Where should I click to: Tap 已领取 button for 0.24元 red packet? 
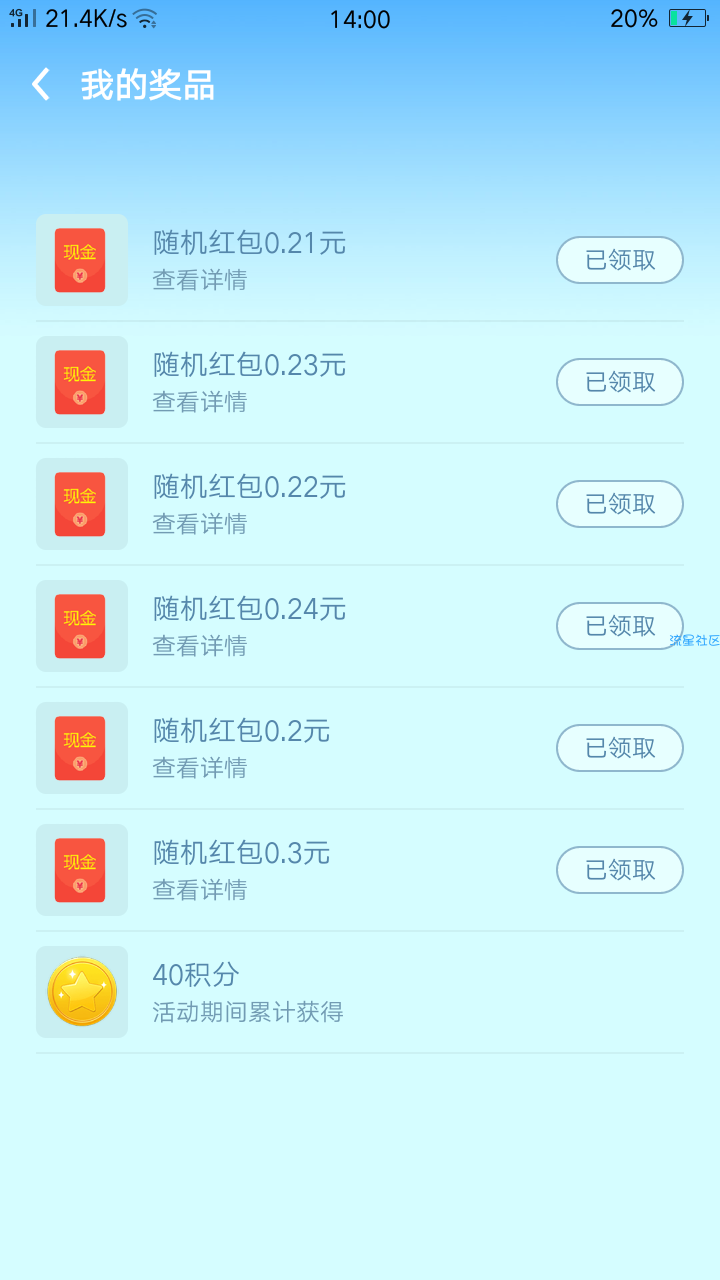pos(620,626)
